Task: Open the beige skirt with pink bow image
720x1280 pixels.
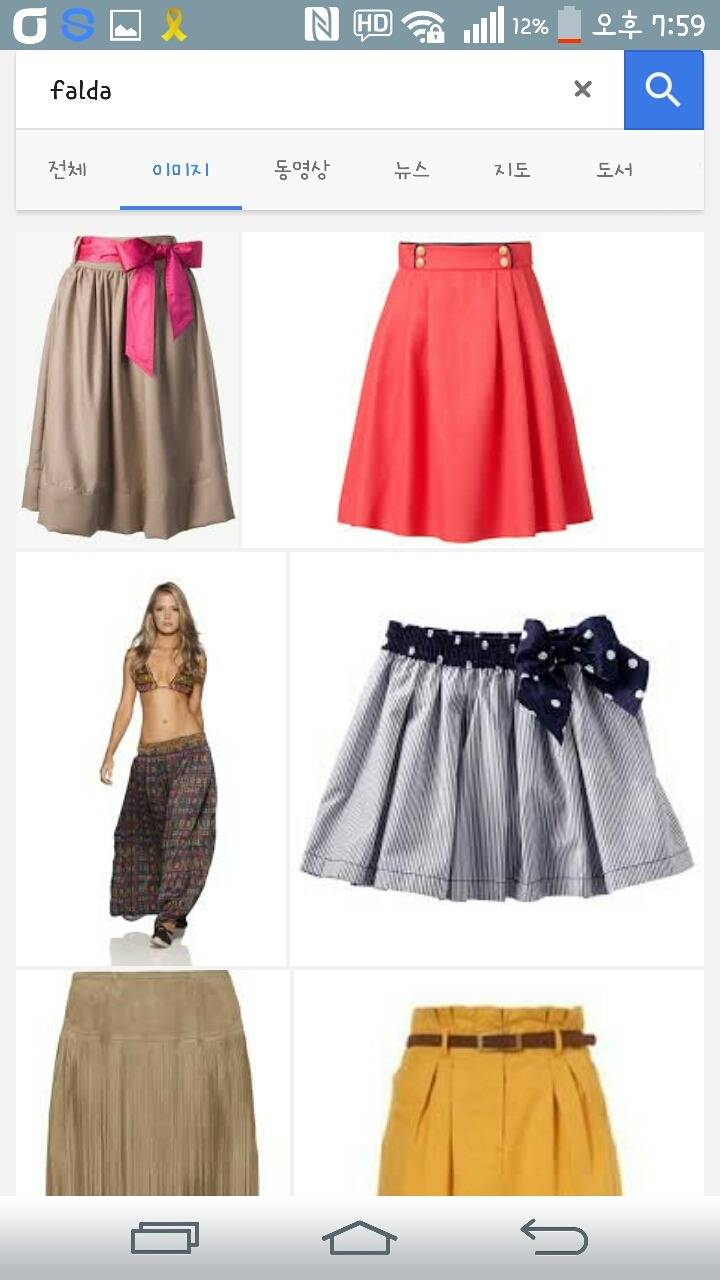Action: click(127, 388)
